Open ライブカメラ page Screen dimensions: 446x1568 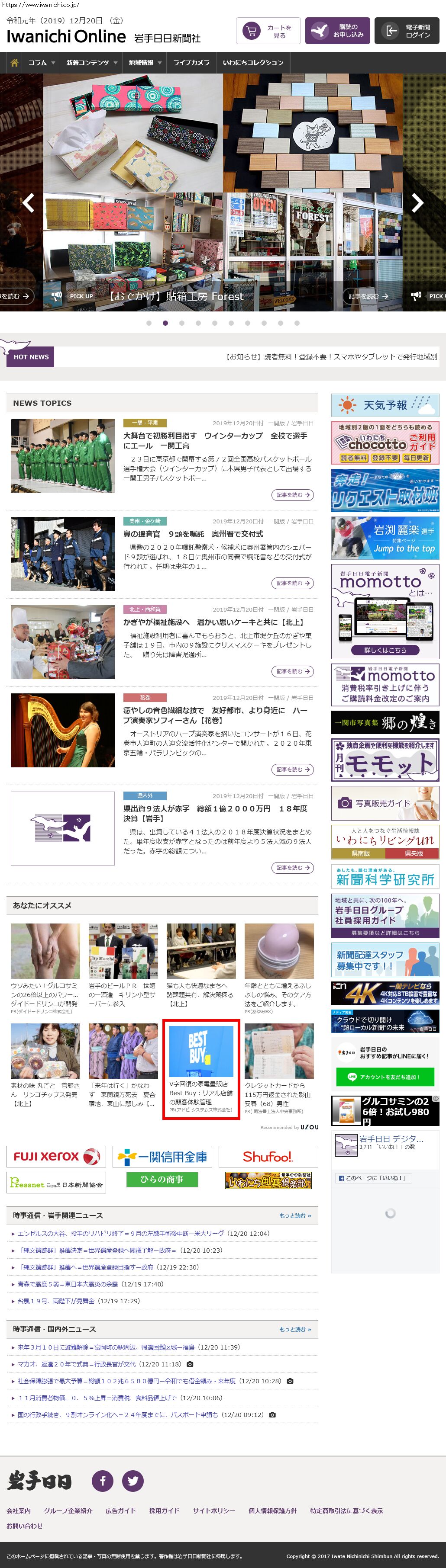point(191,63)
